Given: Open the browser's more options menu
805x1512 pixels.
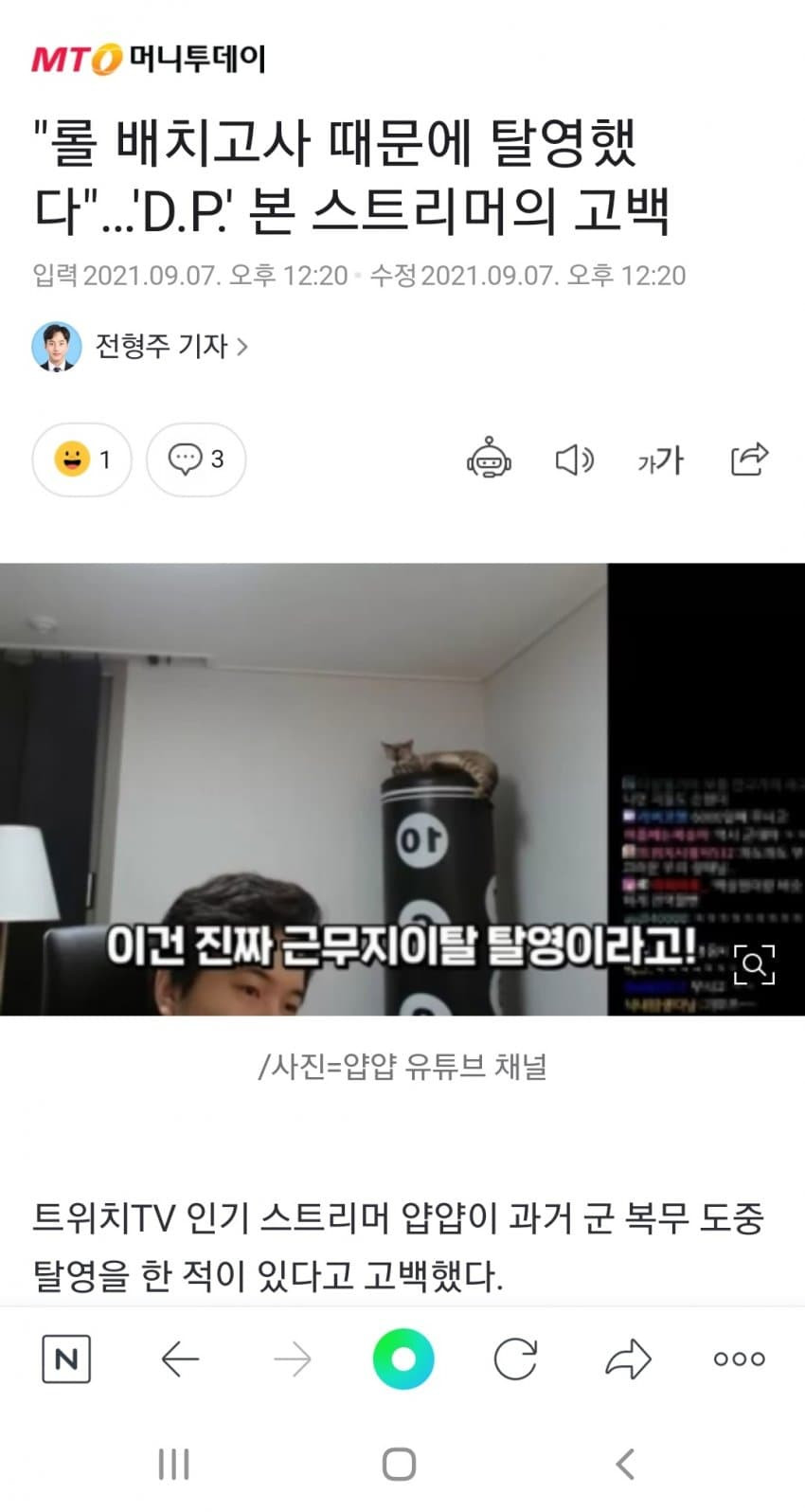Looking at the screenshot, I should click(x=740, y=1359).
